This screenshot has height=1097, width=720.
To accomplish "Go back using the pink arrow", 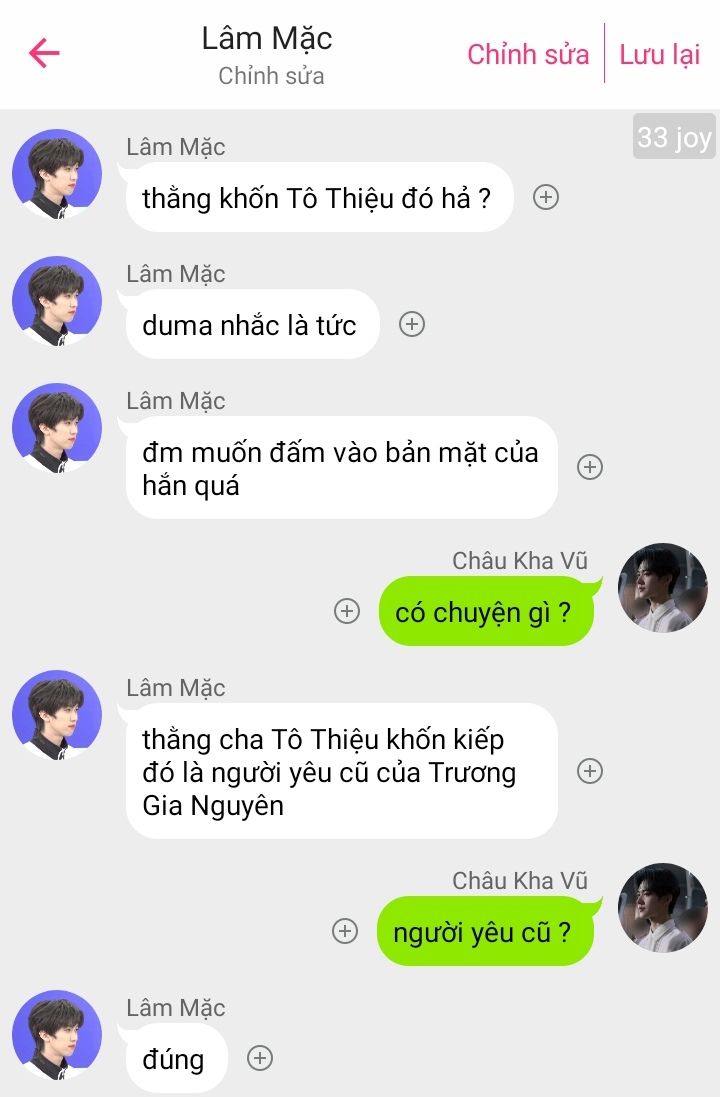I will pyautogui.click(x=44, y=53).
